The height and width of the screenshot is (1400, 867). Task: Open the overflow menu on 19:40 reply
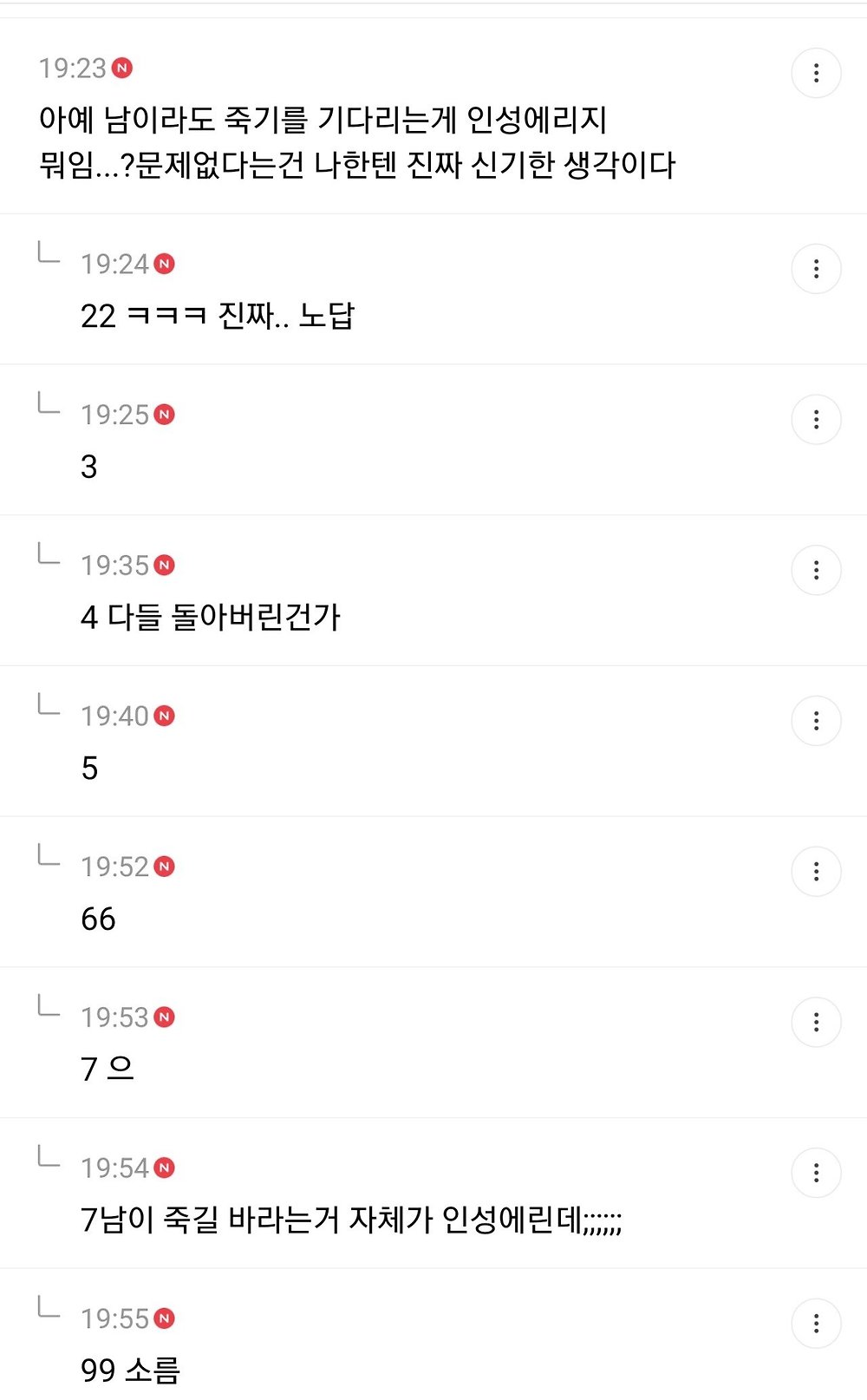pos(816,721)
